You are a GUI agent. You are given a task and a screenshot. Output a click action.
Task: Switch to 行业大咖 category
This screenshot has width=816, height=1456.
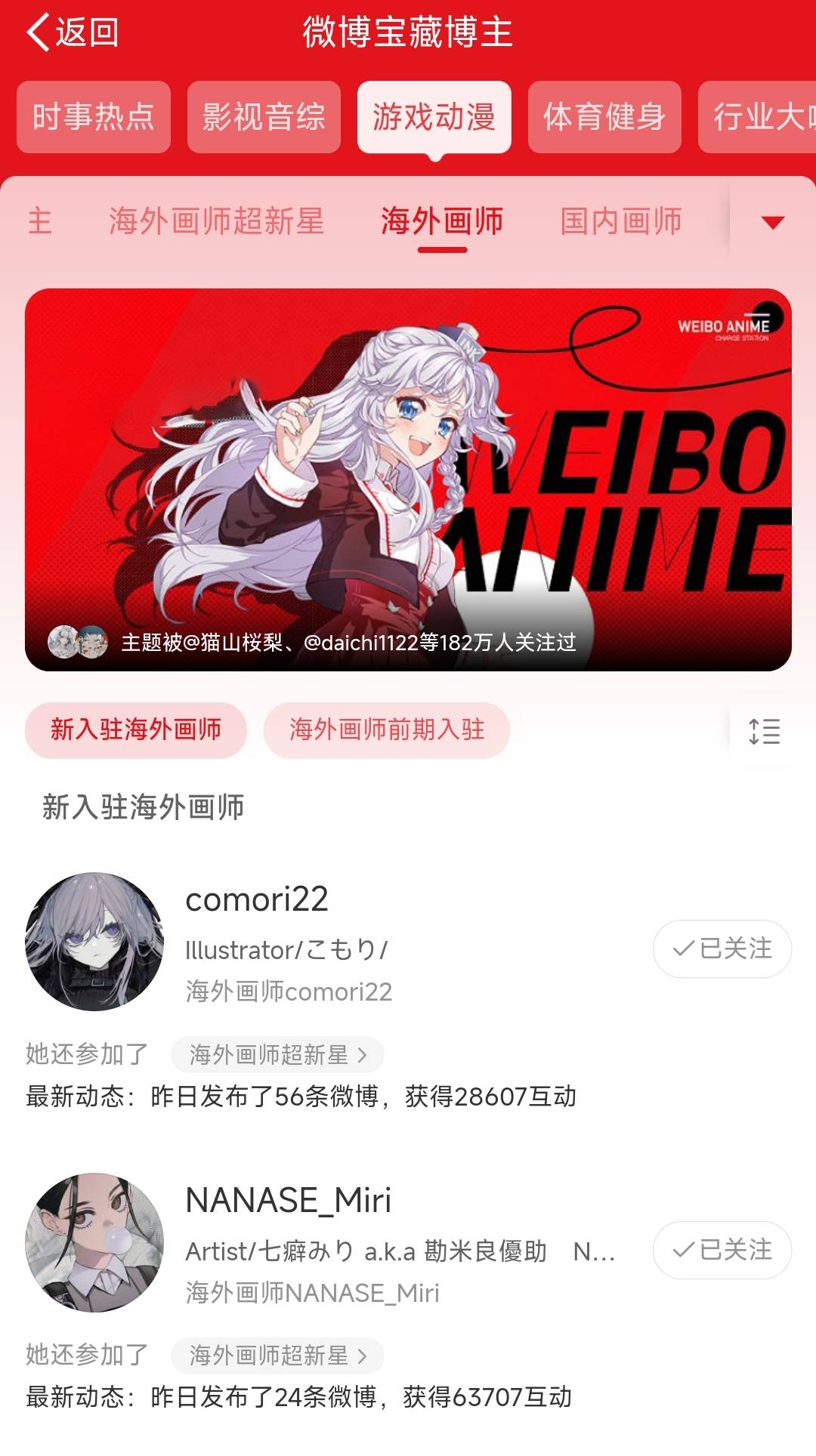point(759,117)
